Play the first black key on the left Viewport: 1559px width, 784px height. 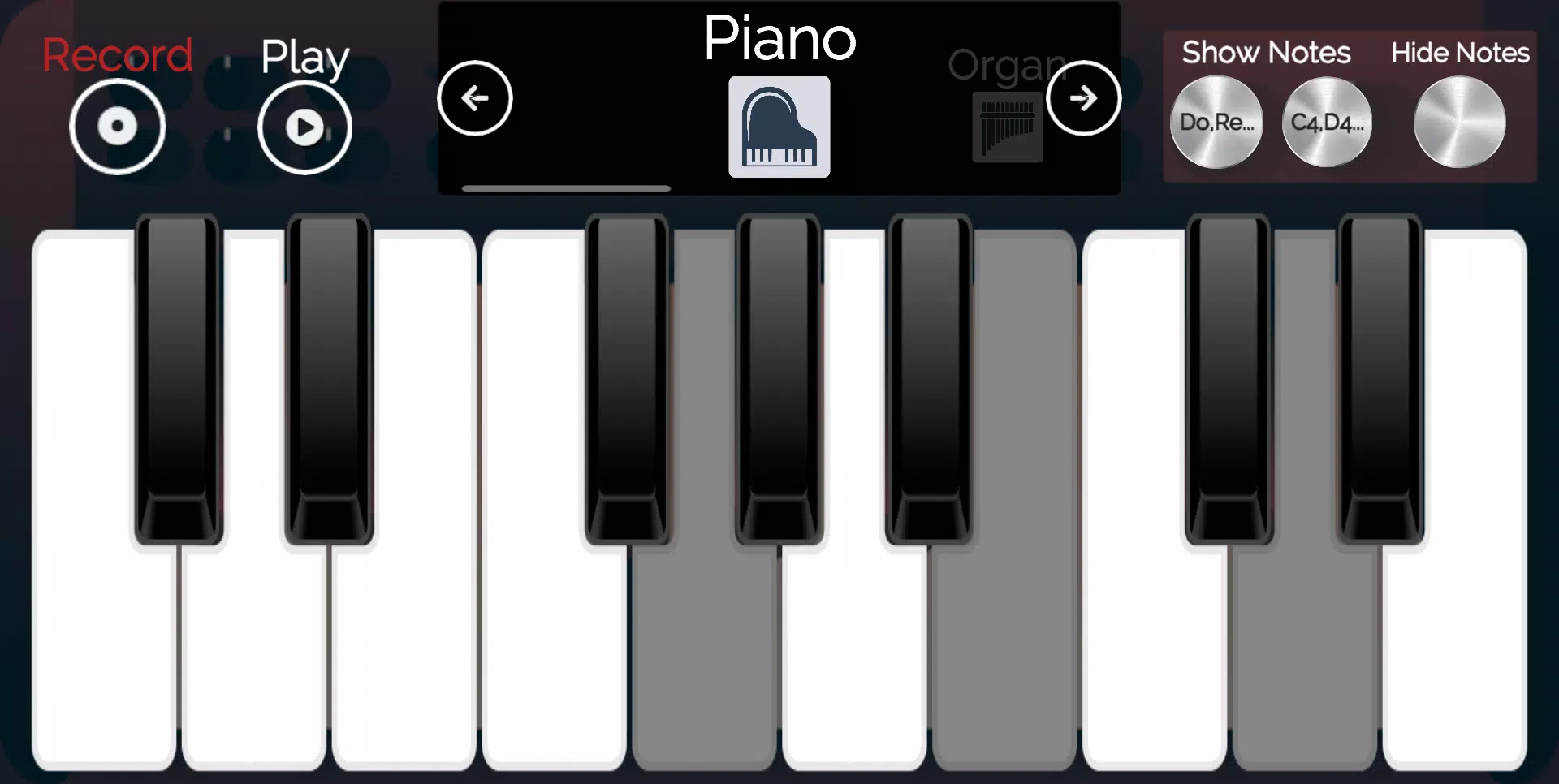coord(179,373)
